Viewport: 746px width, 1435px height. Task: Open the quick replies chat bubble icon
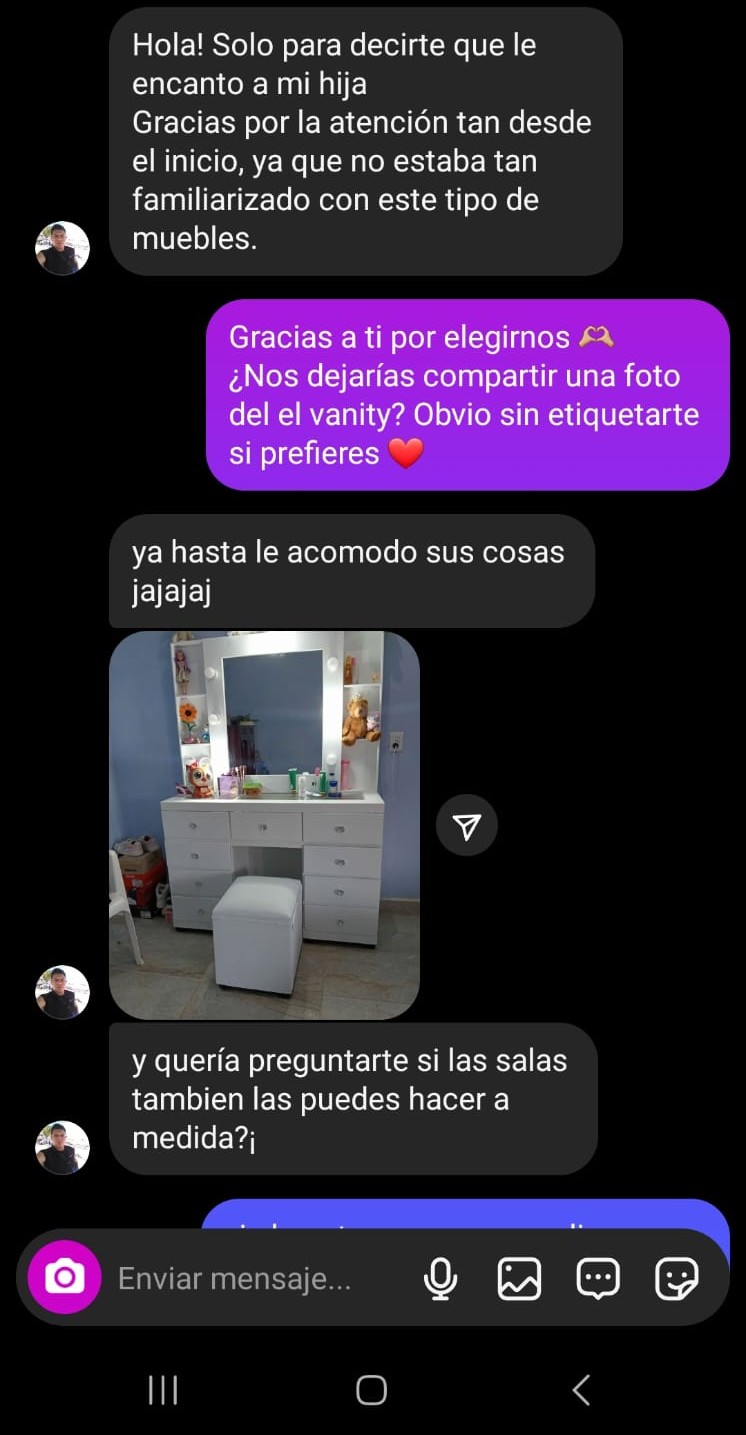tap(598, 1278)
